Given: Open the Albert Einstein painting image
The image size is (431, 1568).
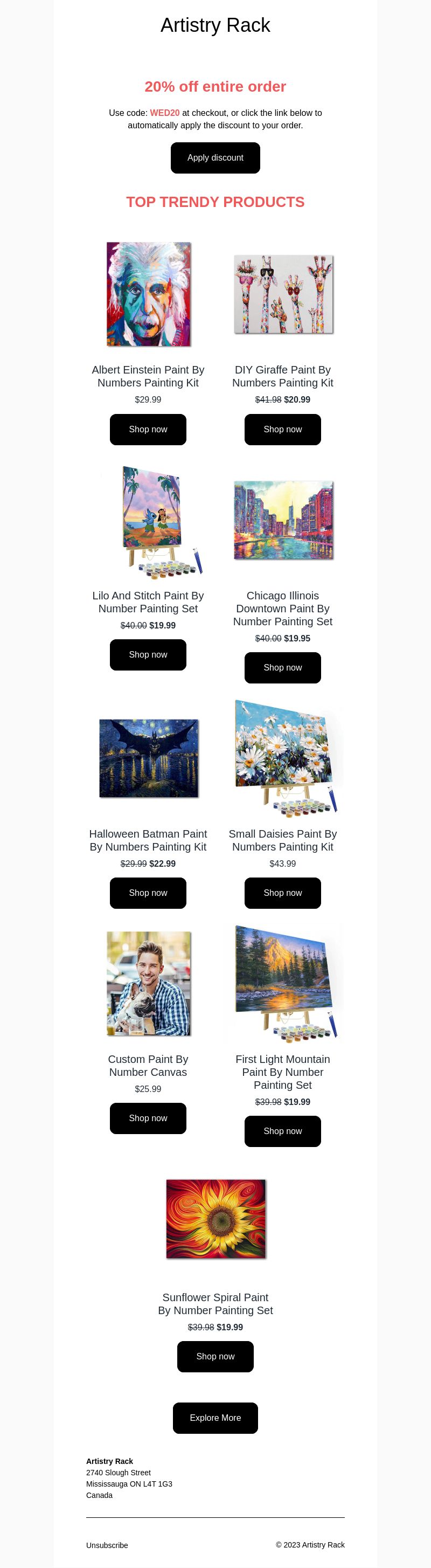Looking at the screenshot, I should (x=149, y=294).
